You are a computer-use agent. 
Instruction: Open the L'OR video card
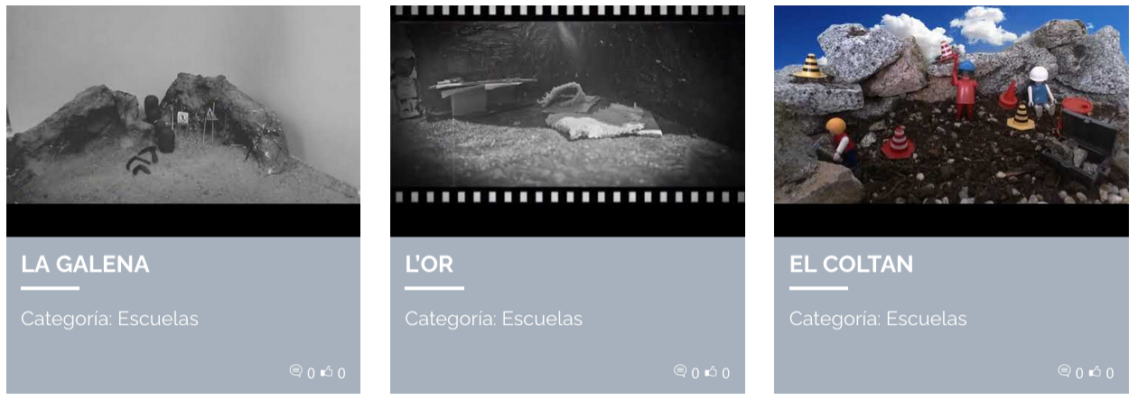(x=429, y=265)
